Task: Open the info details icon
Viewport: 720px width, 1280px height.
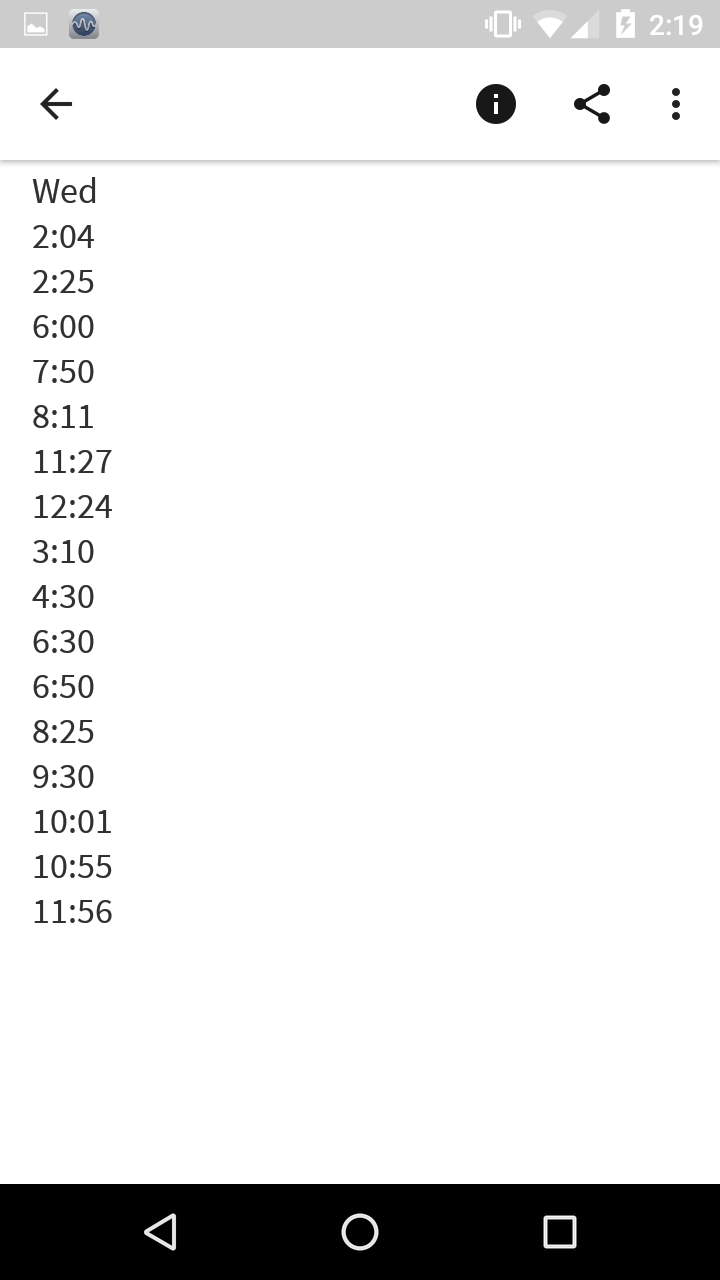Action: pyautogui.click(x=496, y=104)
